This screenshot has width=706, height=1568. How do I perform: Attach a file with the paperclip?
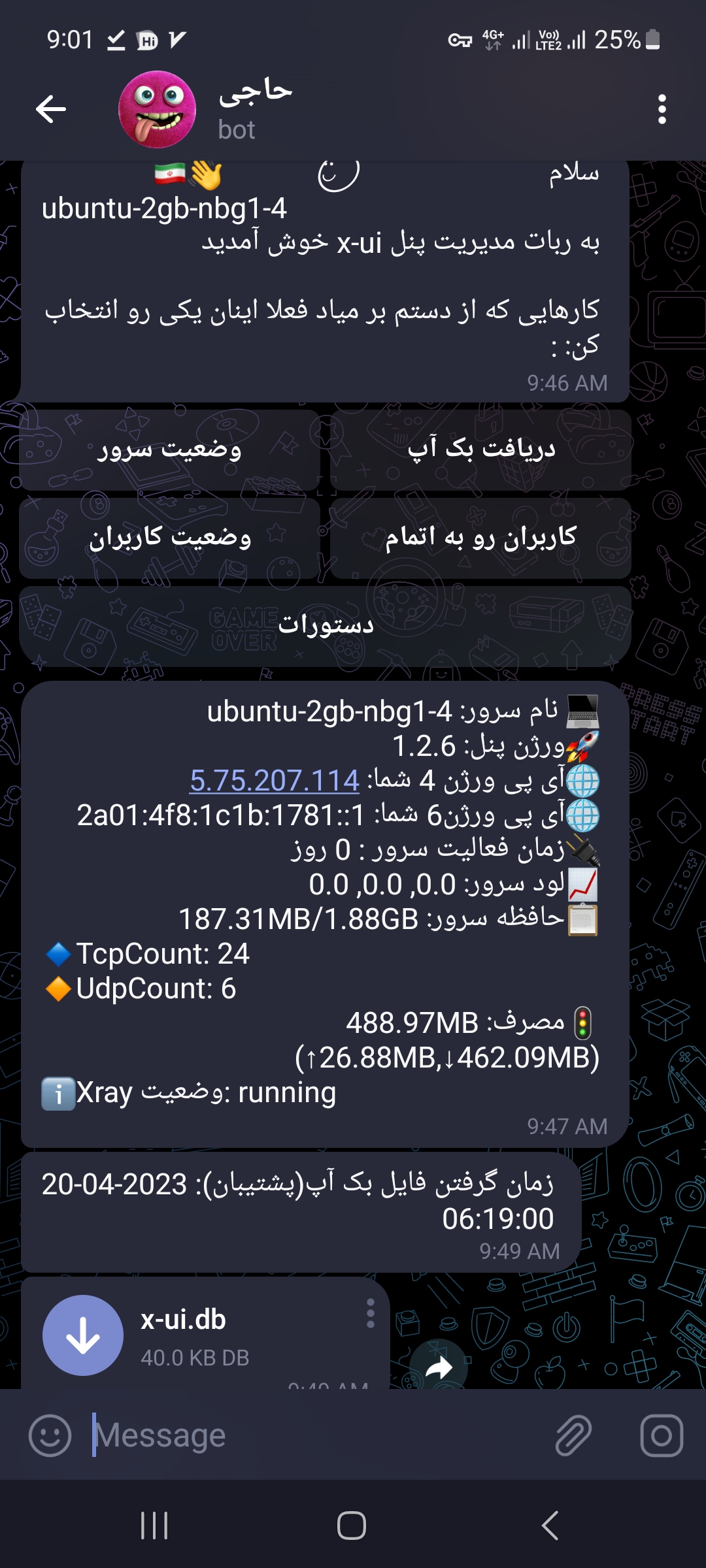point(573,1435)
